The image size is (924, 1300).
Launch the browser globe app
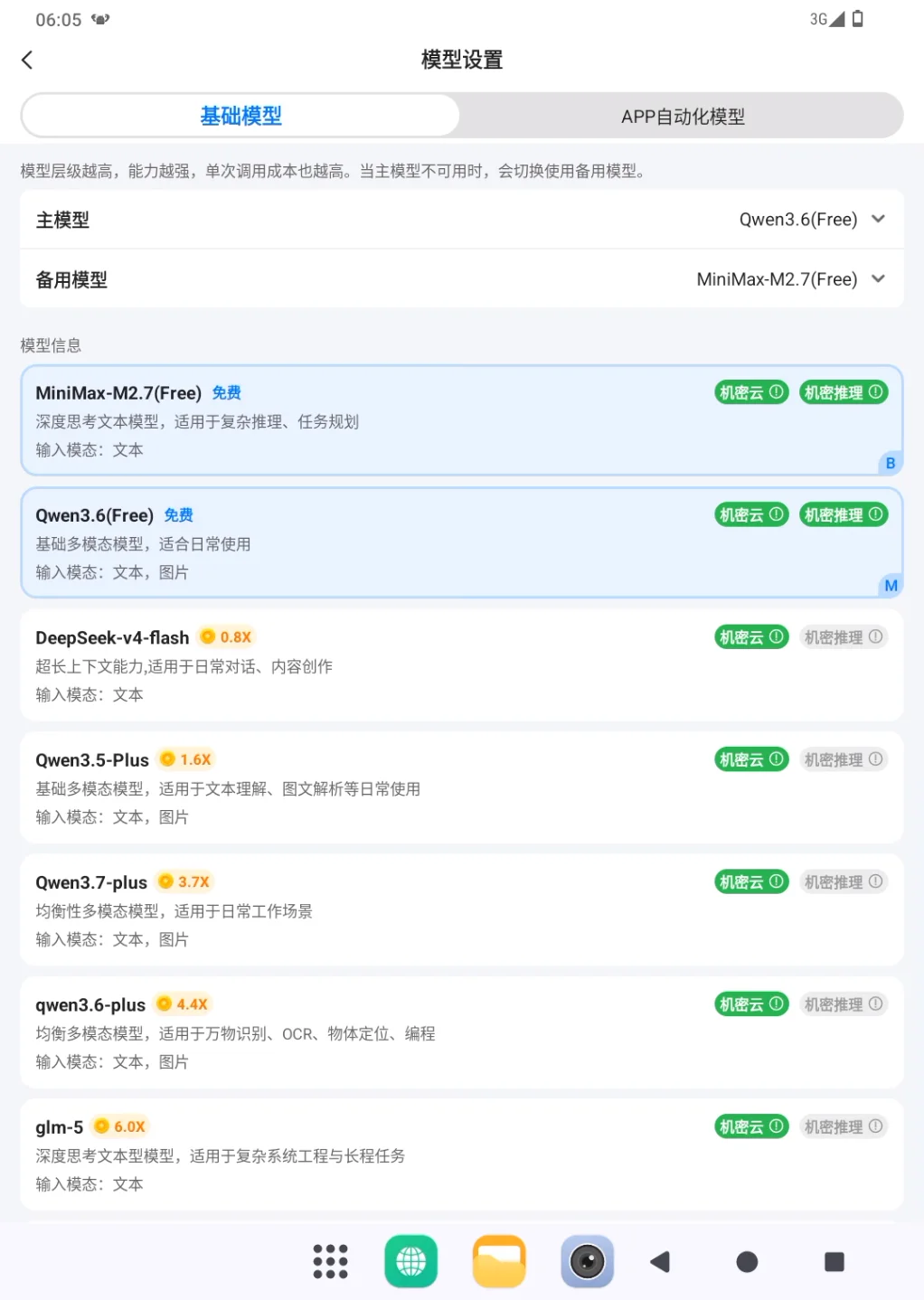pyautogui.click(x=411, y=1261)
